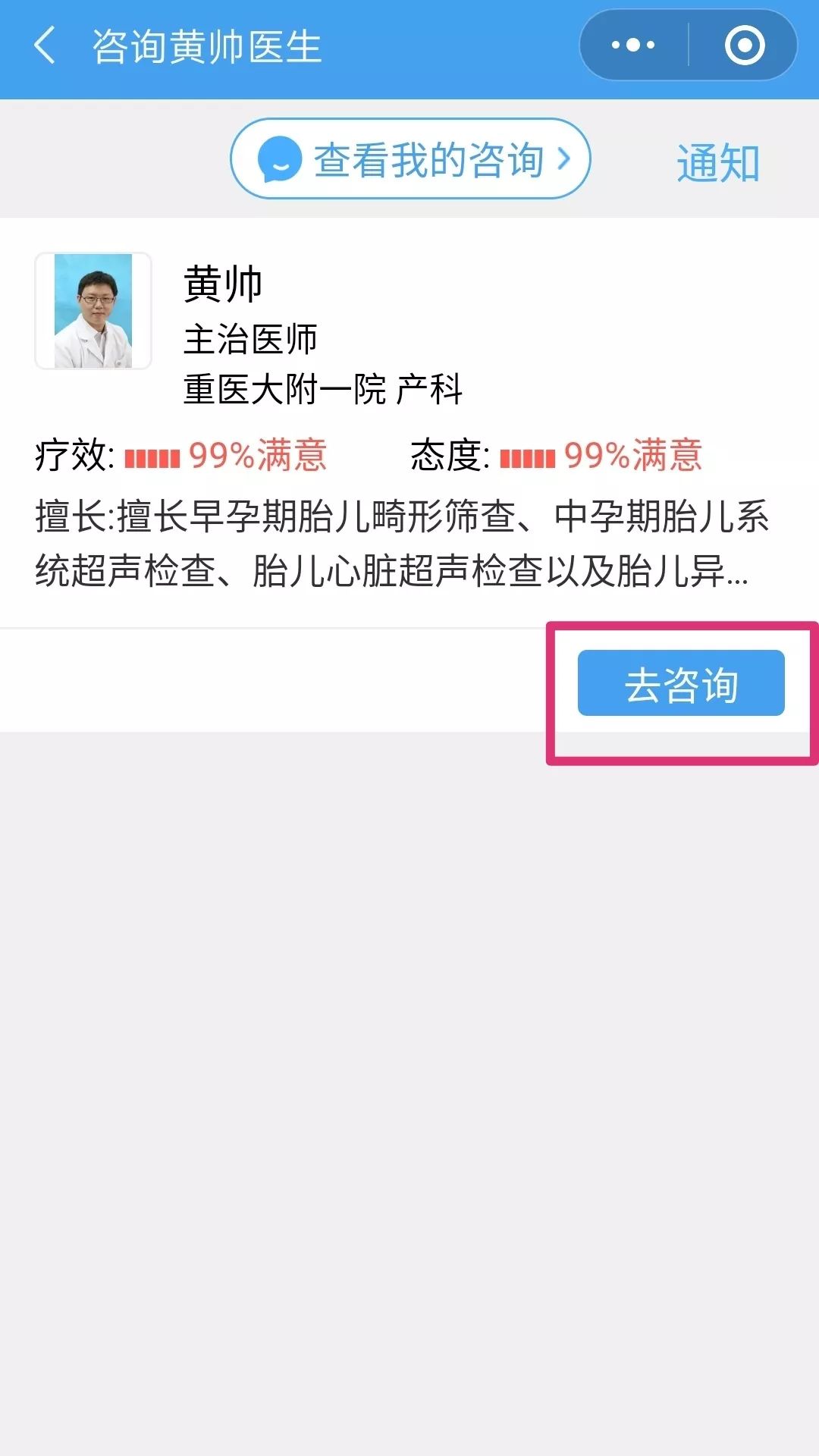
Task: Open 查看我的咨询 to view my consultations
Action: pyautogui.click(x=410, y=159)
